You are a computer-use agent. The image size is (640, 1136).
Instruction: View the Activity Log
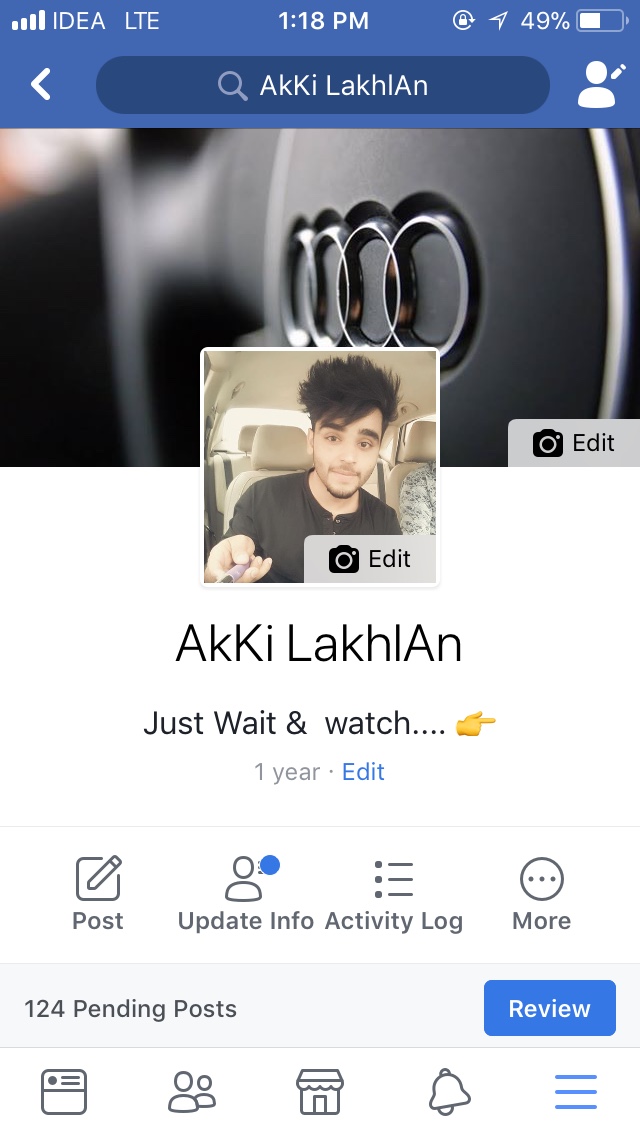click(394, 893)
